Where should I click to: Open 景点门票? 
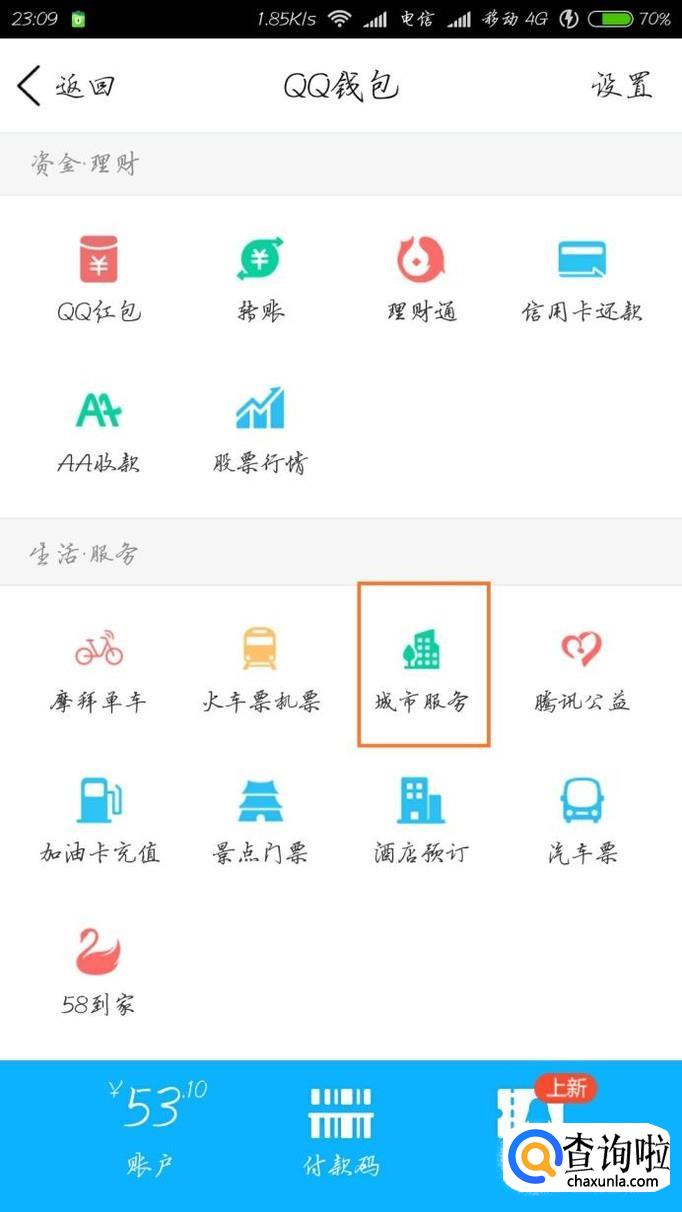[260, 820]
